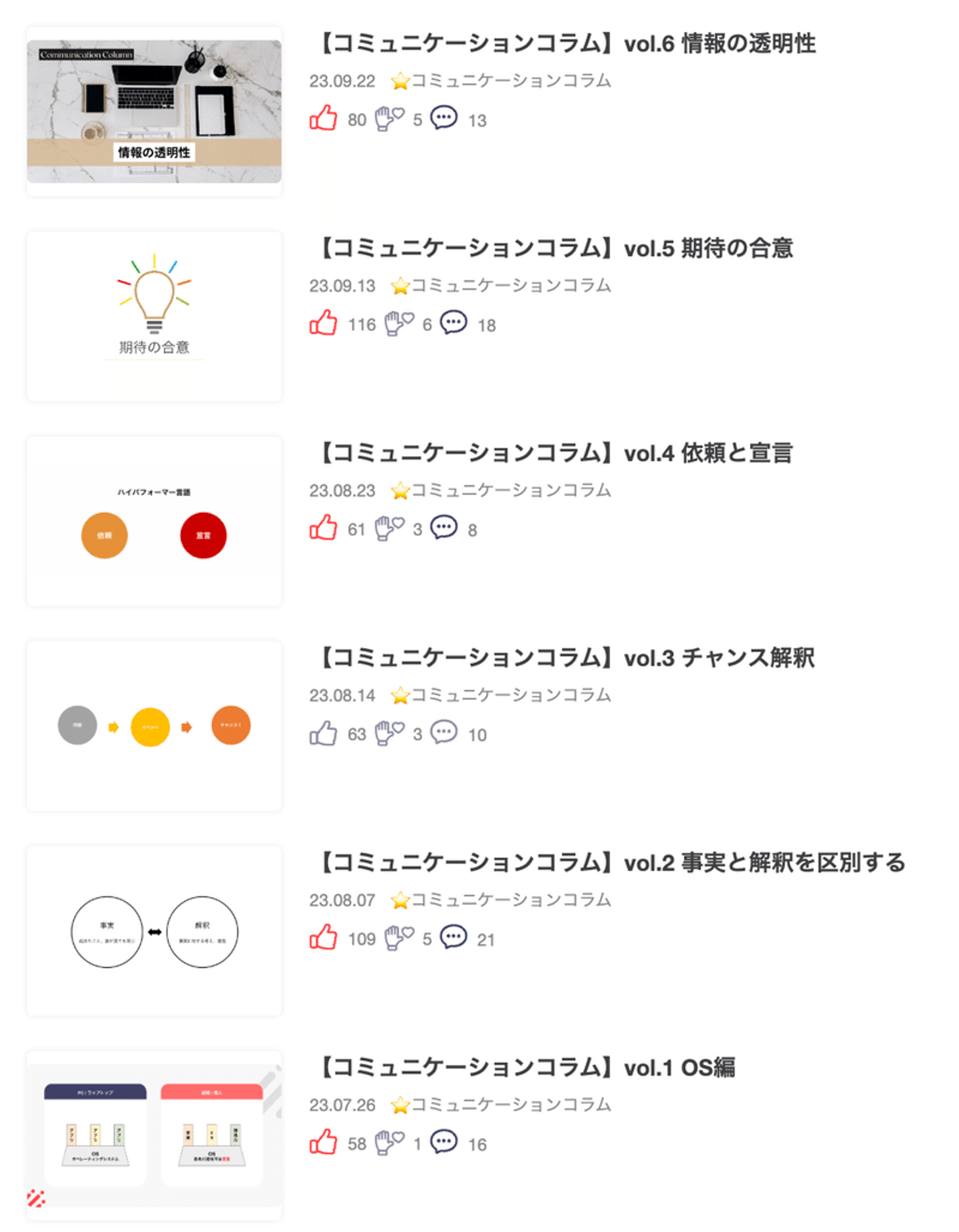View comments on vol.4 依頼と宣言
Image resolution: width=959 pixels, height=1232 pixels.
pyautogui.click(x=444, y=527)
